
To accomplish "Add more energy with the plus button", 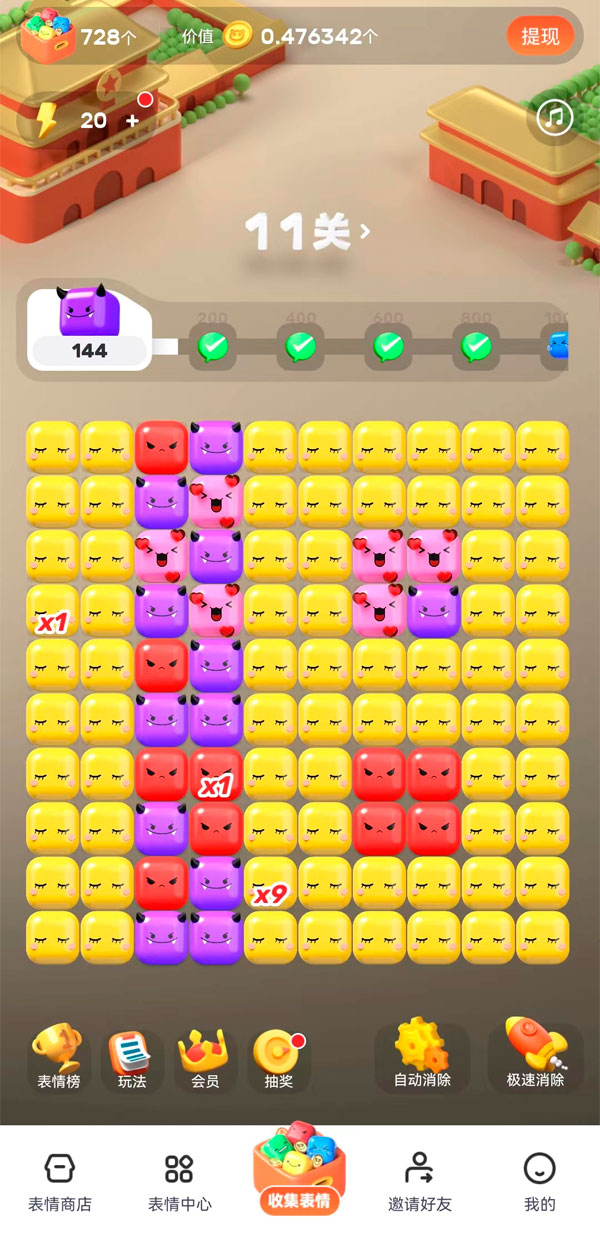I will pos(132,121).
